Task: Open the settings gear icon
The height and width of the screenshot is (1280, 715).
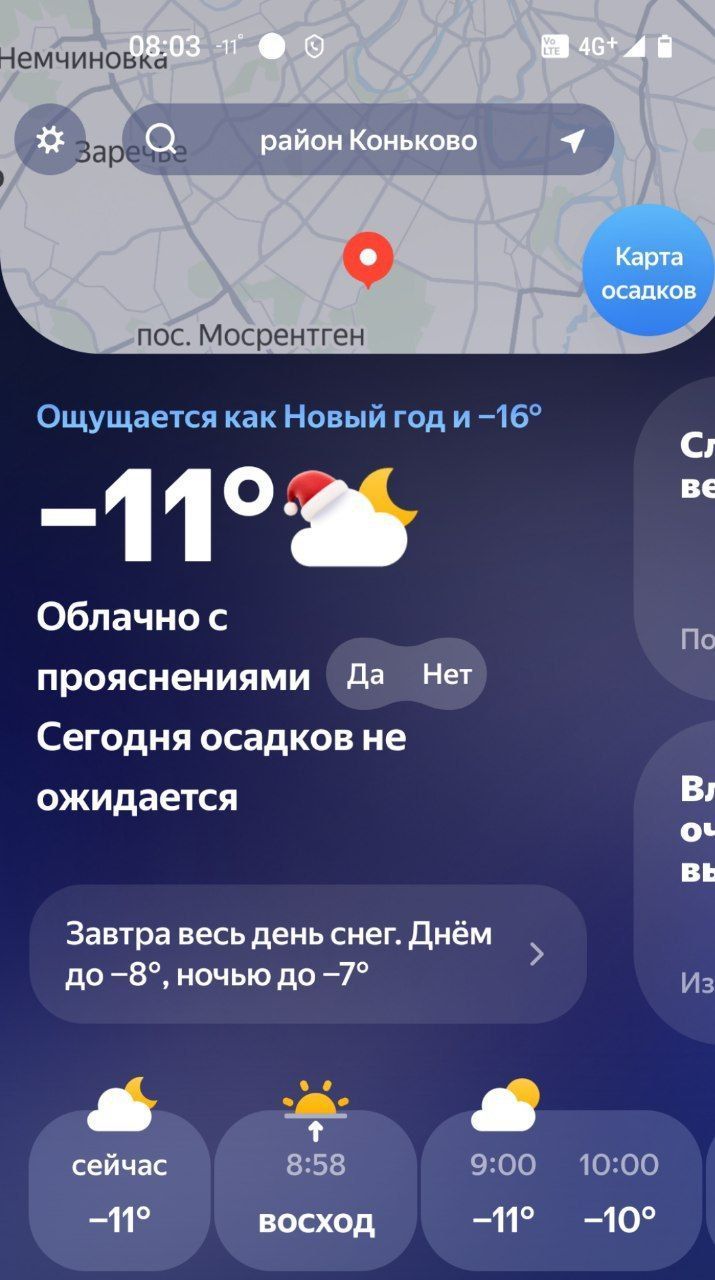Action: (x=49, y=140)
